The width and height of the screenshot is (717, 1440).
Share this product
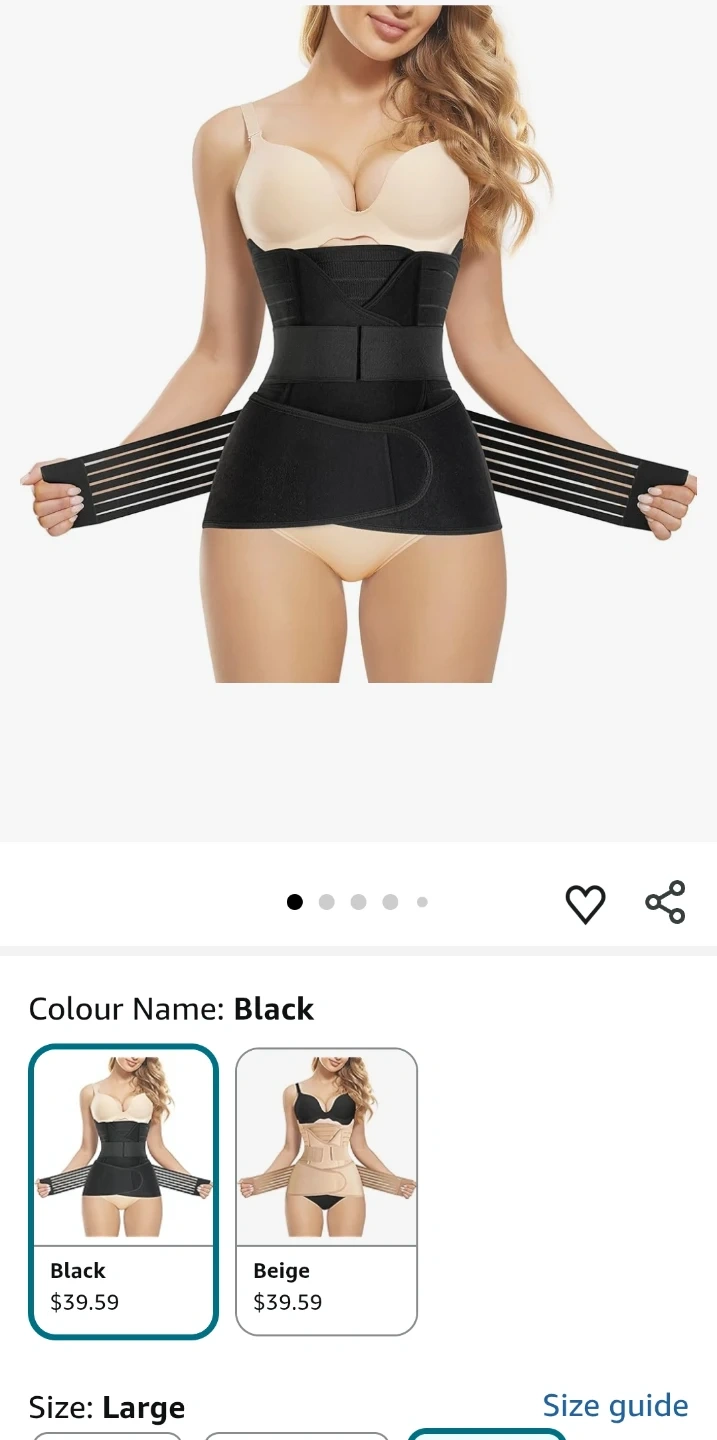[x=666, y=902]
